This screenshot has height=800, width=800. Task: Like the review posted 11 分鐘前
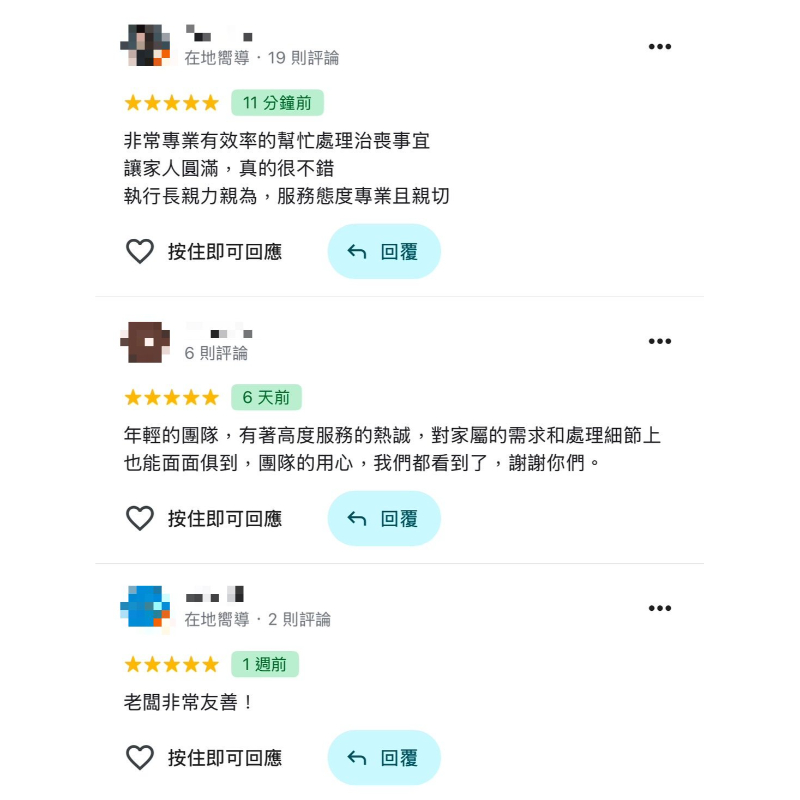(x=140, y=252)
